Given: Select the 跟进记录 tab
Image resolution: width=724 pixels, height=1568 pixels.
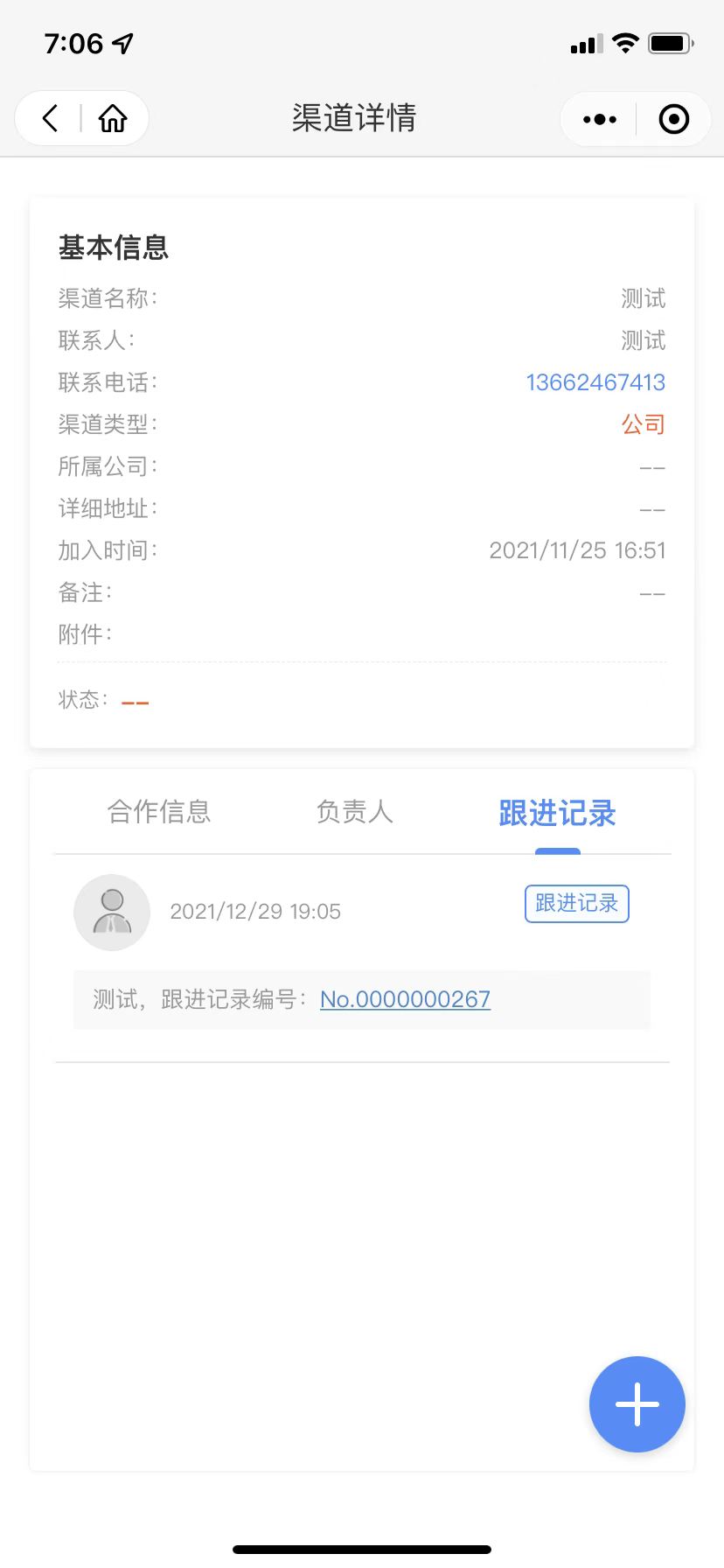Looking at the screenshot, I should coord(557,814).
